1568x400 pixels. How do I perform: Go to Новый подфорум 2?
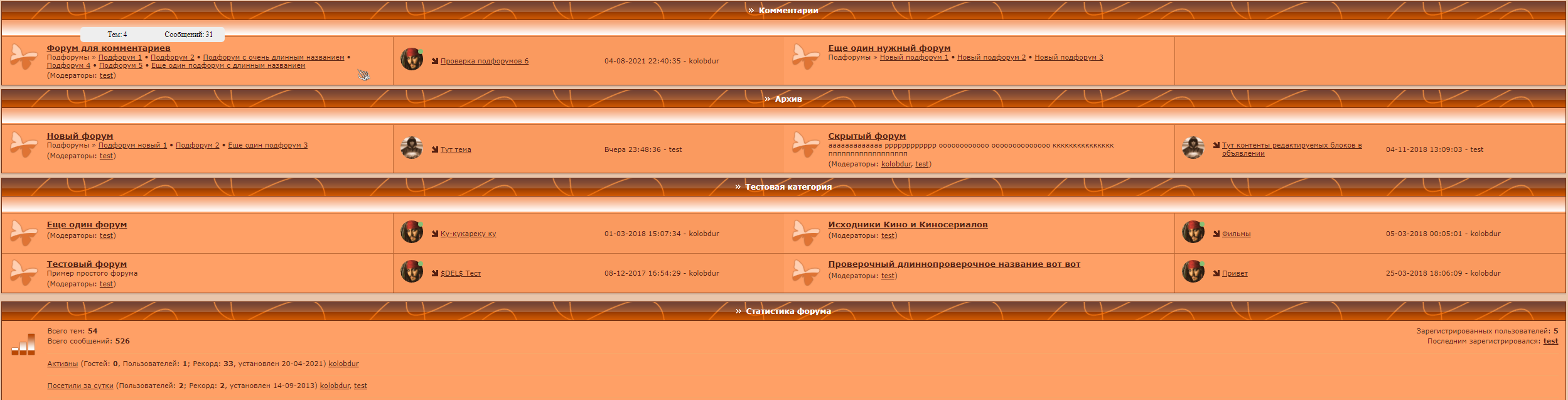click(x=991, y=58)
